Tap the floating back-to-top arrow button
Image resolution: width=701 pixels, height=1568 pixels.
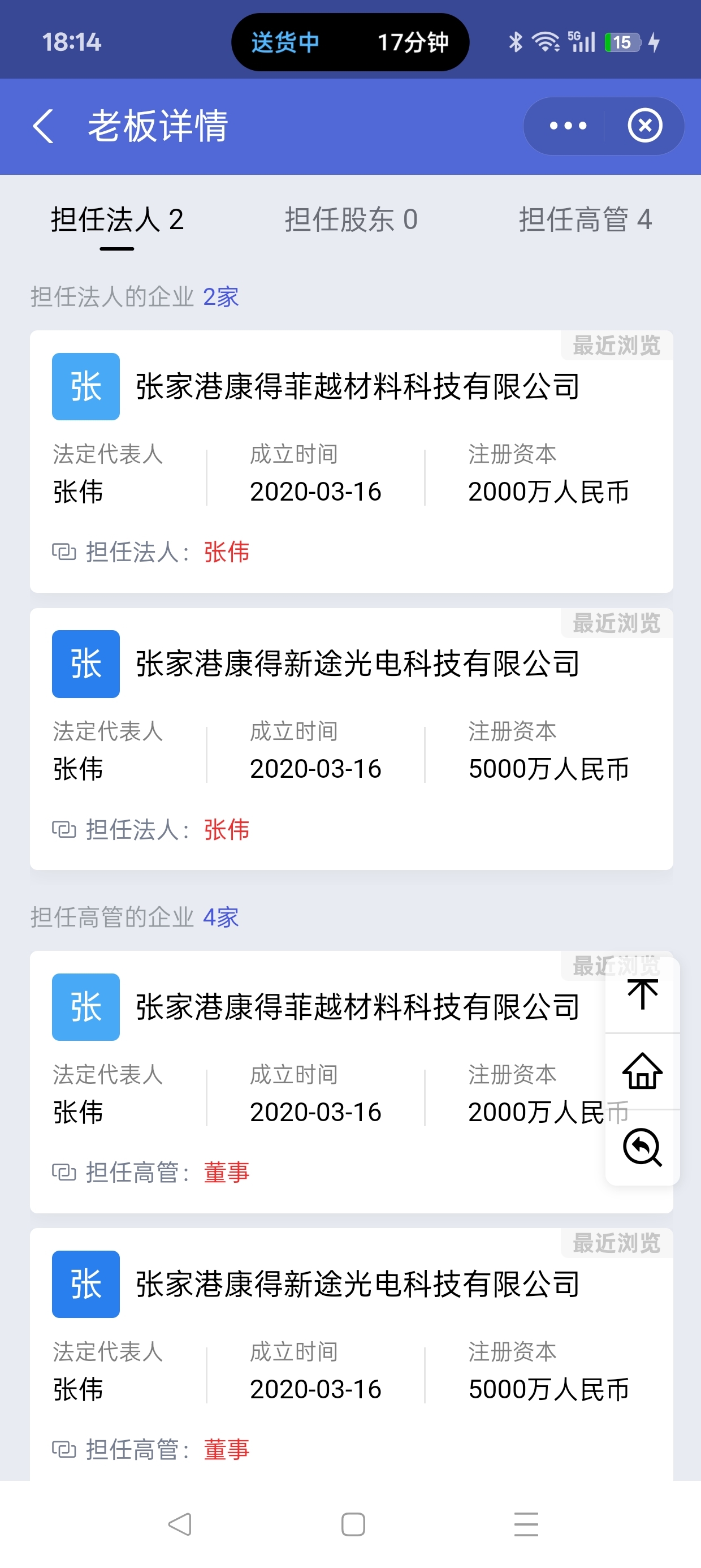(x=643, y=994)
